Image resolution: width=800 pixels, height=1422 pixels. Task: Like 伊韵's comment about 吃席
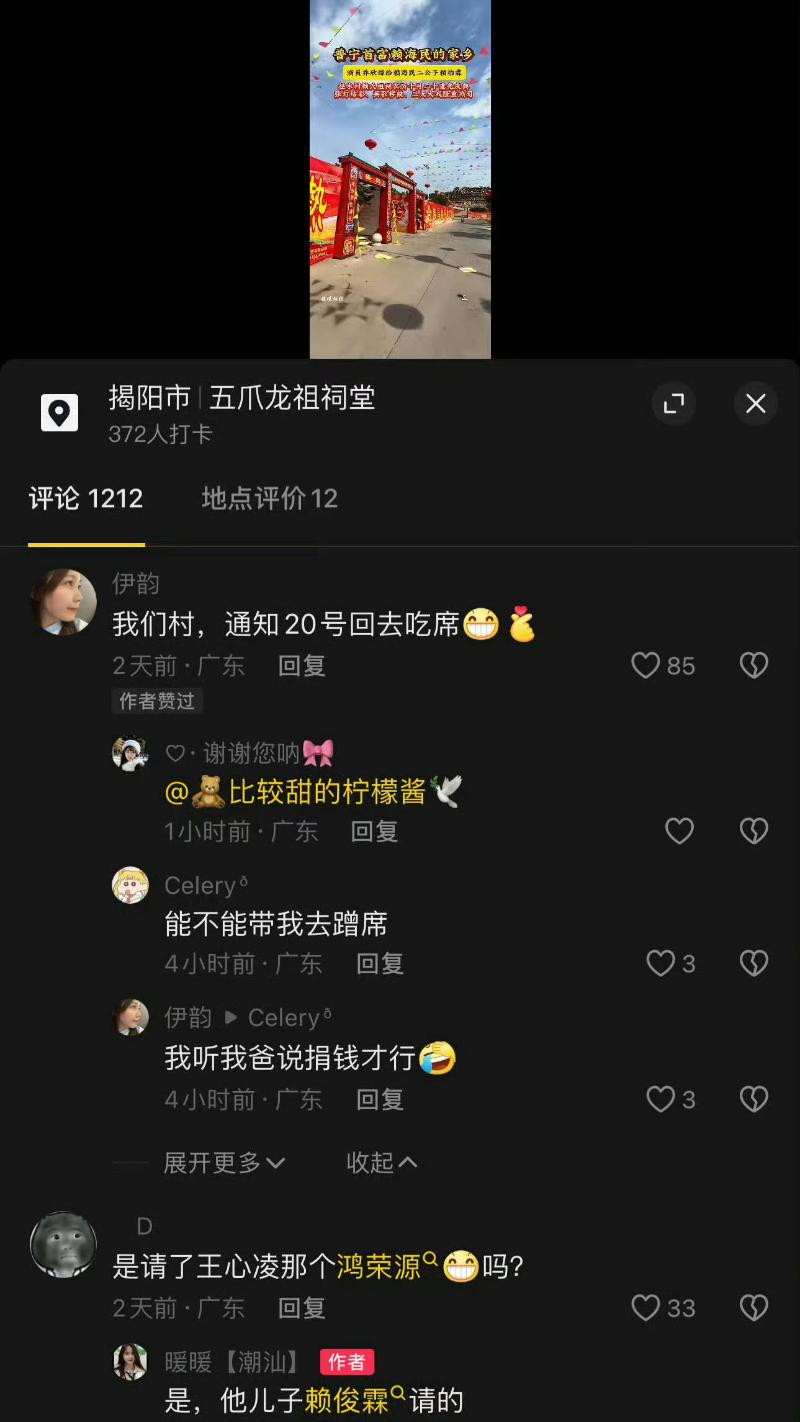647,666
